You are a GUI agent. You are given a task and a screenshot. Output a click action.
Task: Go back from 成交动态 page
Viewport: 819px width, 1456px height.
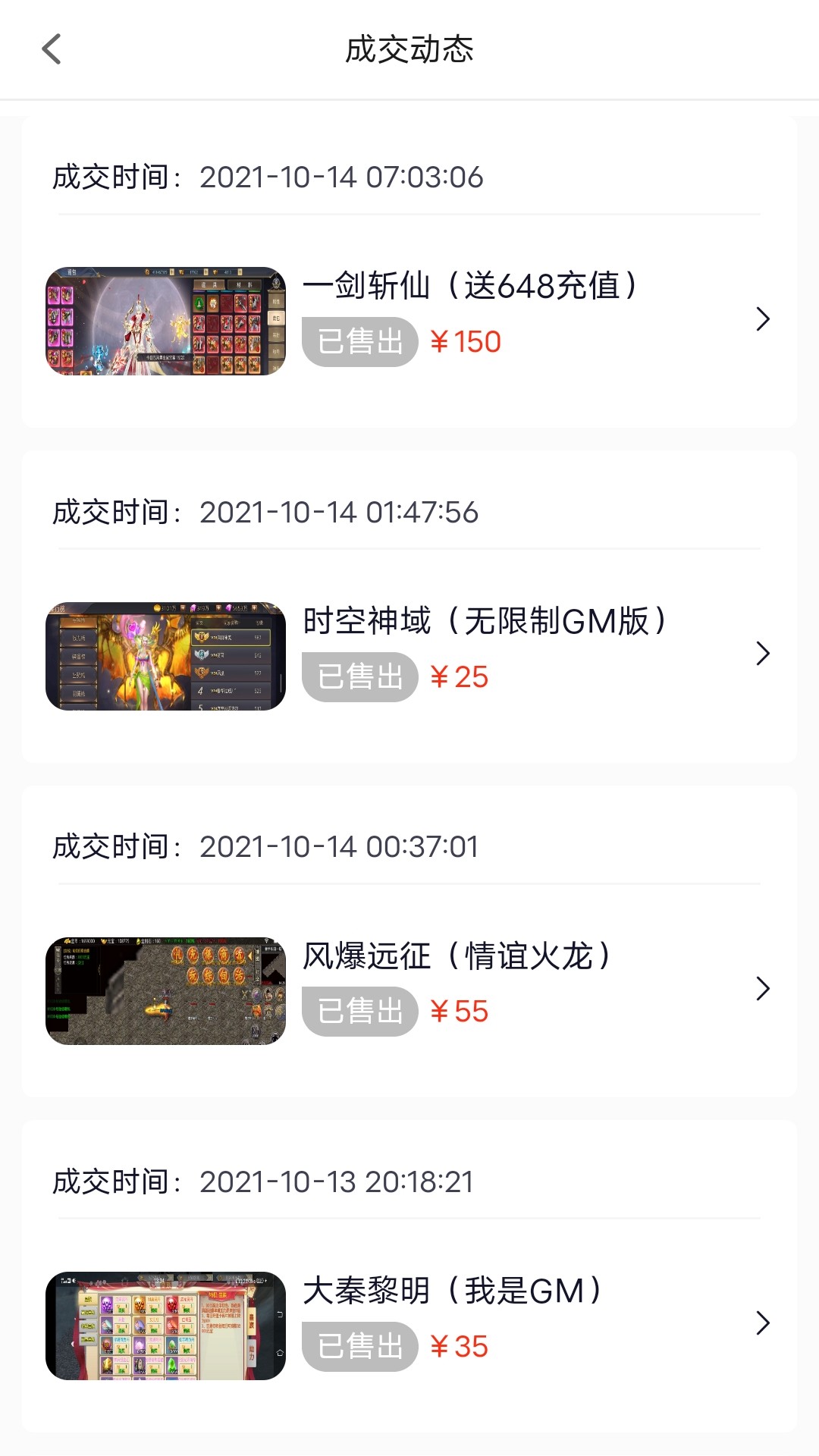52,50
